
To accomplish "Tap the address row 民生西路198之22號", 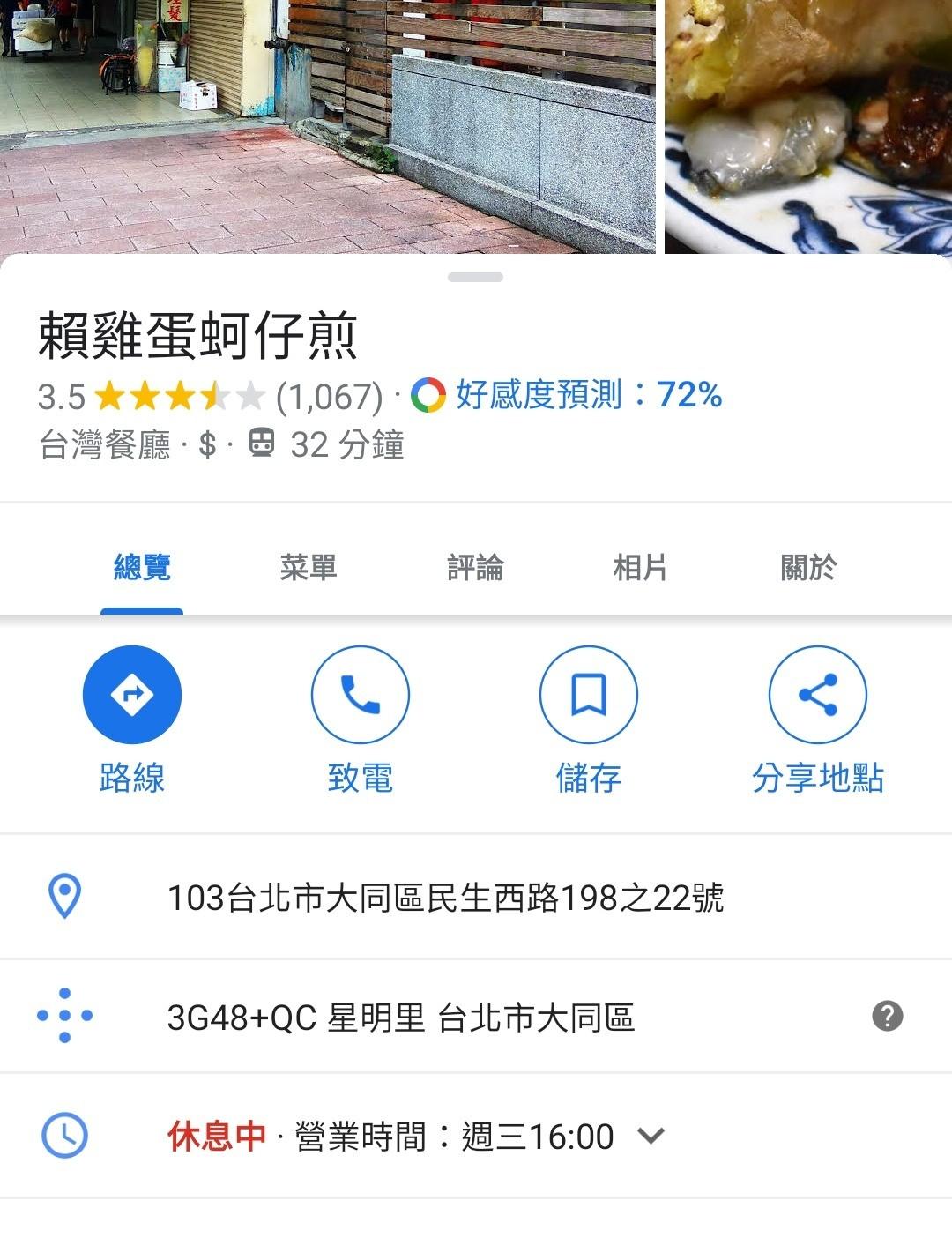I will click(x=445, y=898).
